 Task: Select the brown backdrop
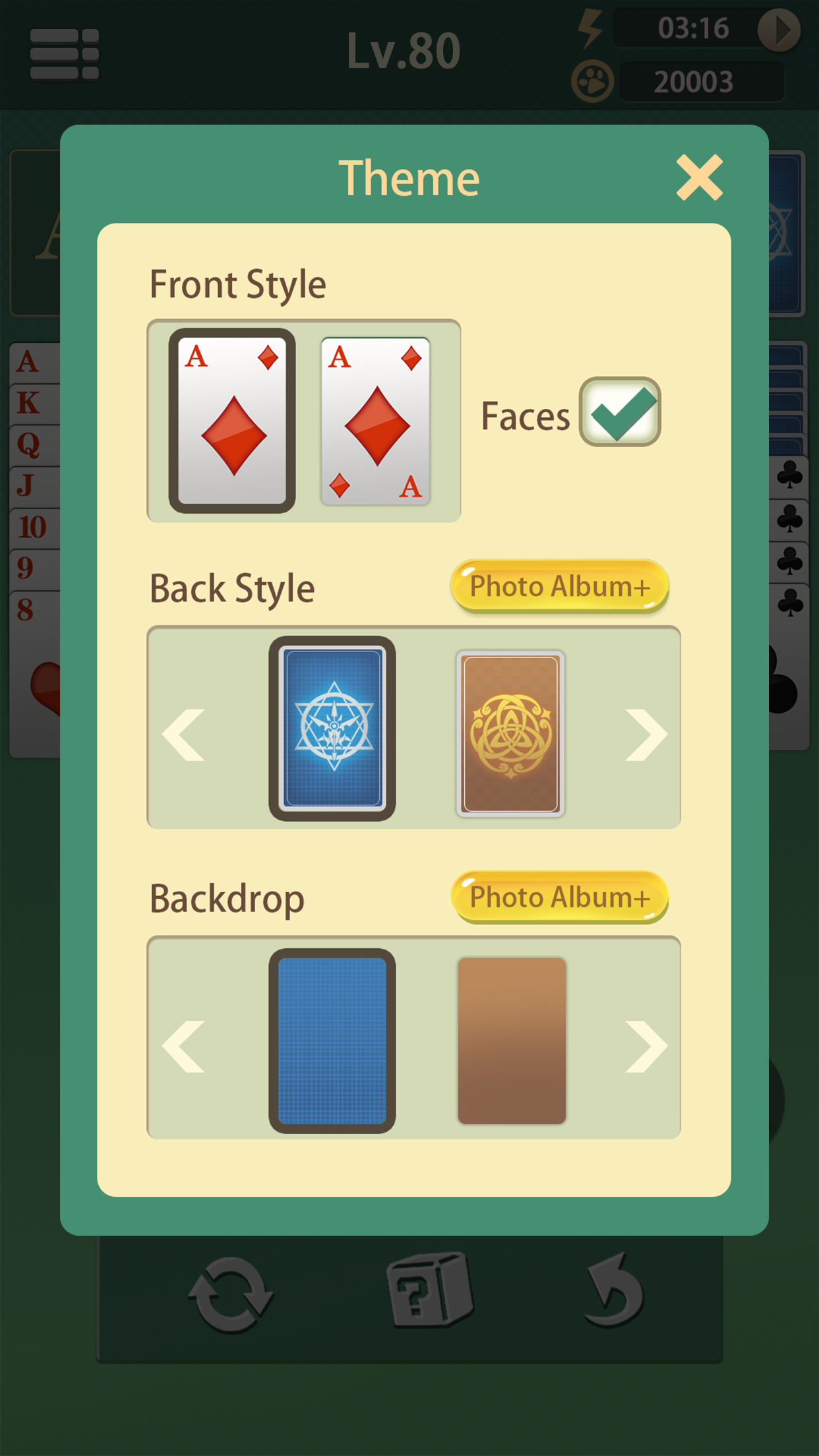512,1041
